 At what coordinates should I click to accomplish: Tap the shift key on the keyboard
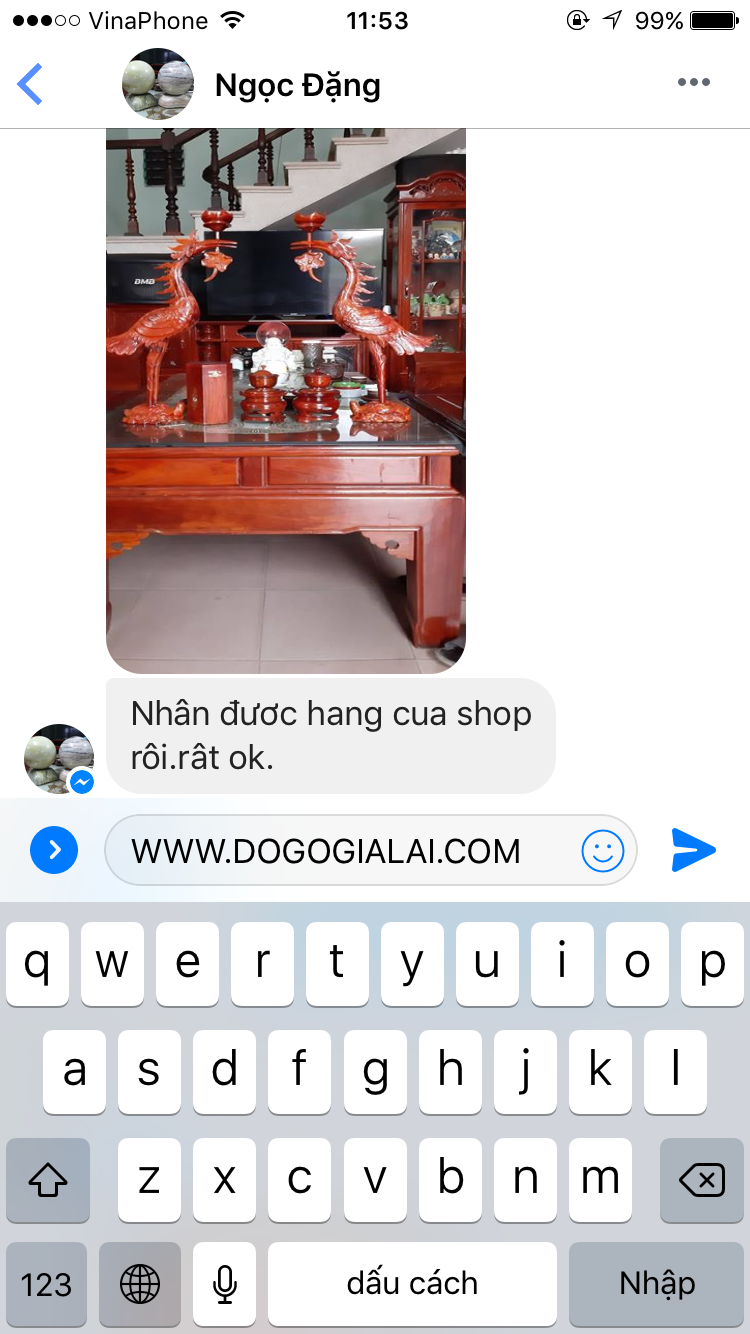[48, 1180]
